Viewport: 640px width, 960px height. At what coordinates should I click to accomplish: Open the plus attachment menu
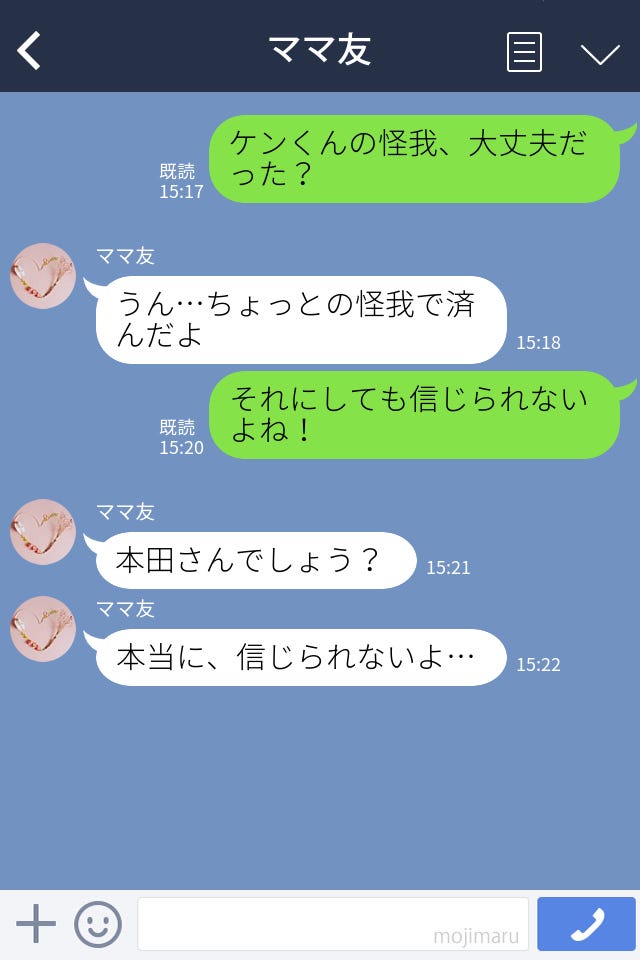pos(36,924)
